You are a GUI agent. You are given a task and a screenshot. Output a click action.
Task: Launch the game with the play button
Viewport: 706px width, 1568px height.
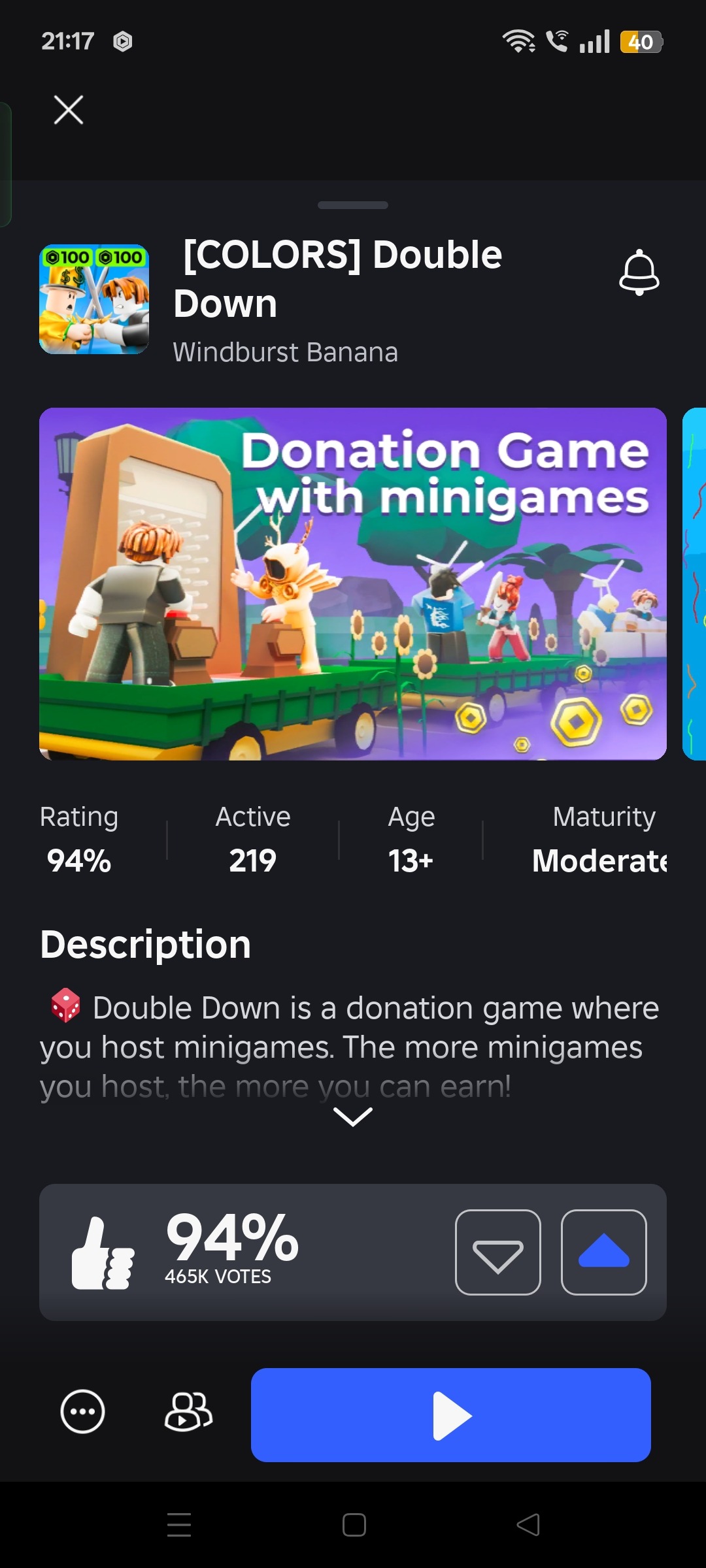pyautogui.click(x=451, y=1415)
